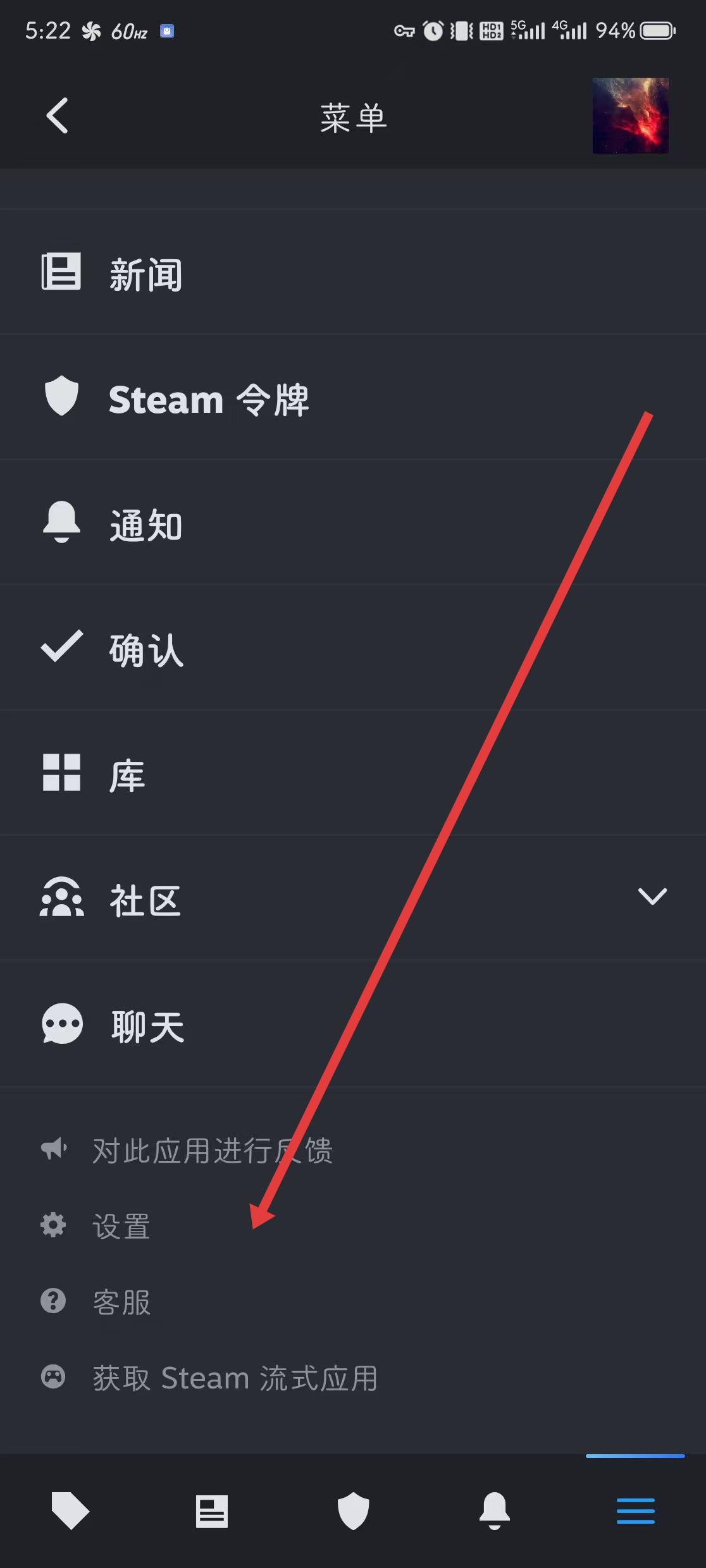Open Steam 令牌 guard
Viewport: 706px width, 1568px height.
[x=209, y=400]
